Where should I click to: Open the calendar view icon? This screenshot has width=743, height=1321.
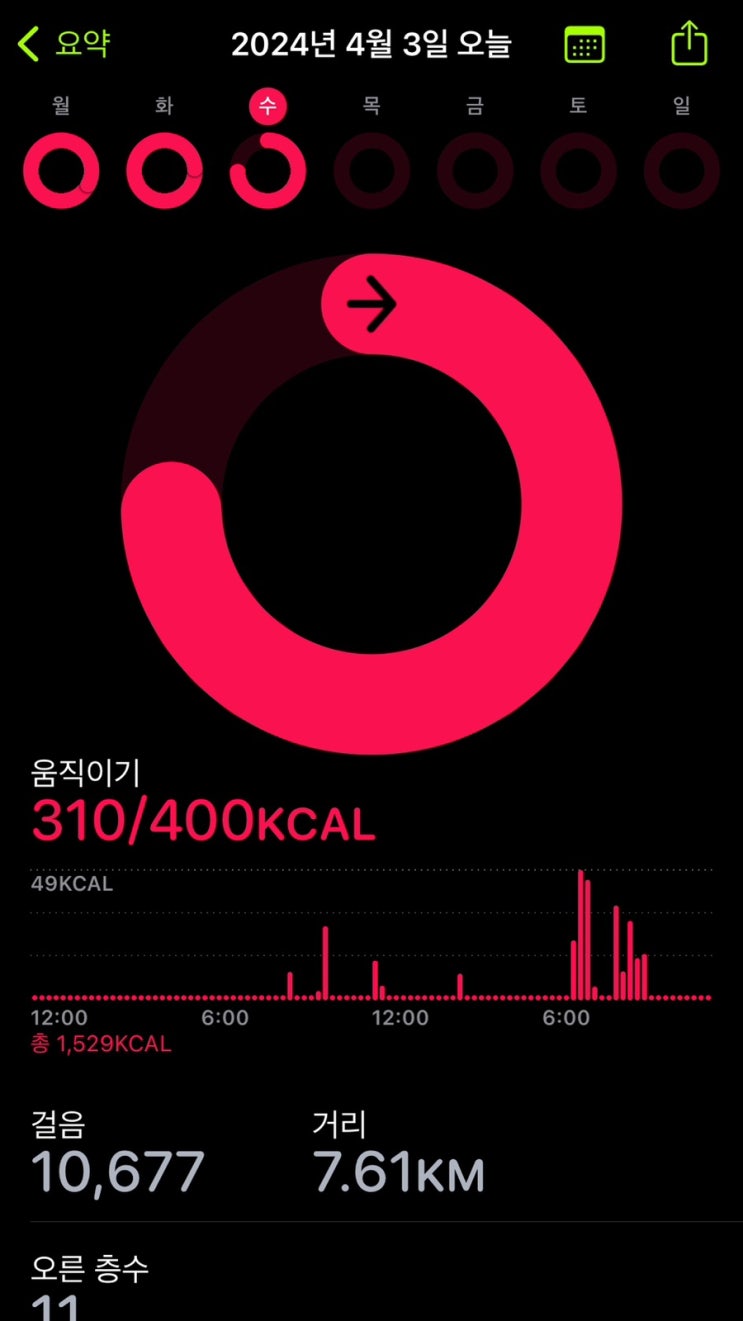coord(584,45)
